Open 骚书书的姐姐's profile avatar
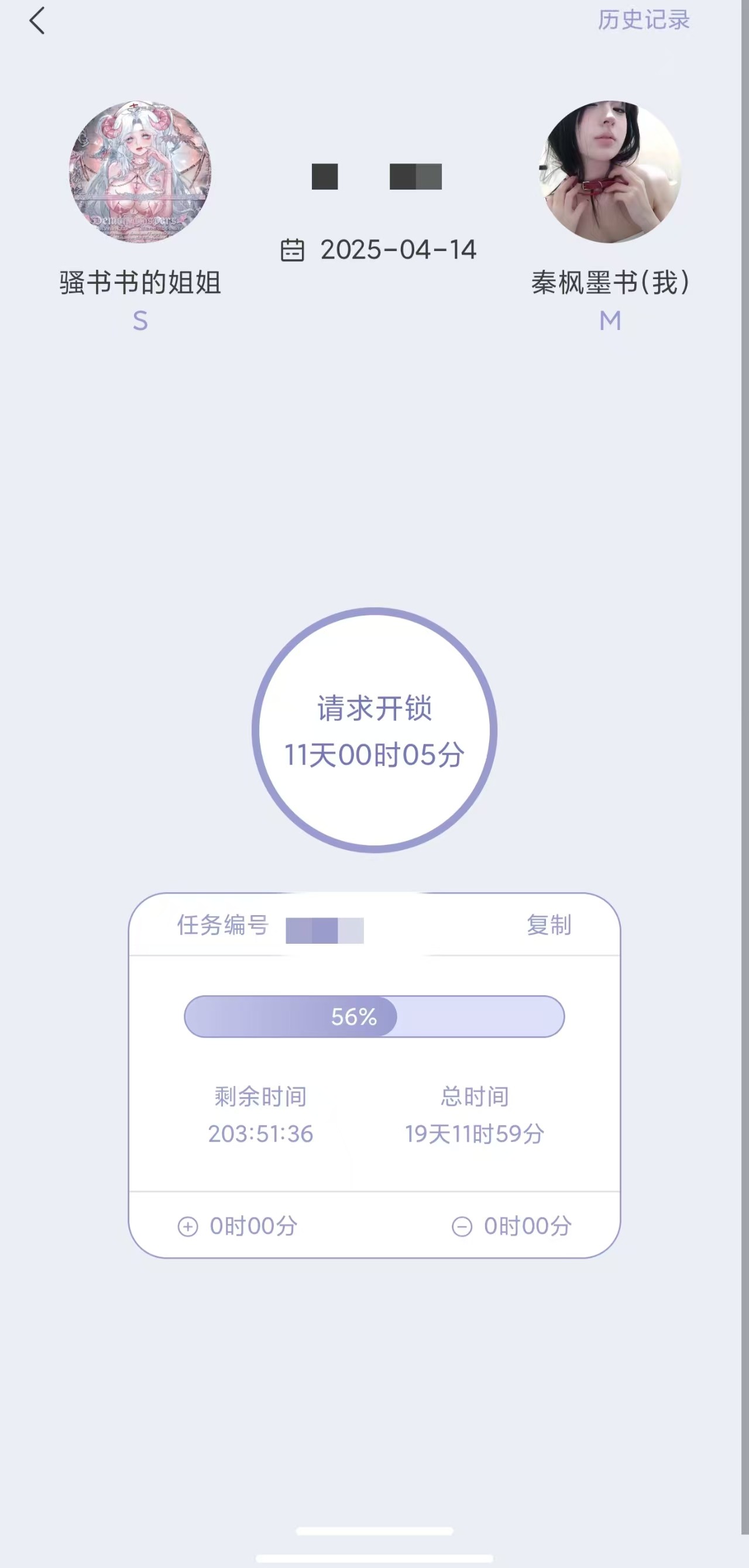The height and width of the screenshot is (1568, 749). pyautogui.click(x=140, y=172)
